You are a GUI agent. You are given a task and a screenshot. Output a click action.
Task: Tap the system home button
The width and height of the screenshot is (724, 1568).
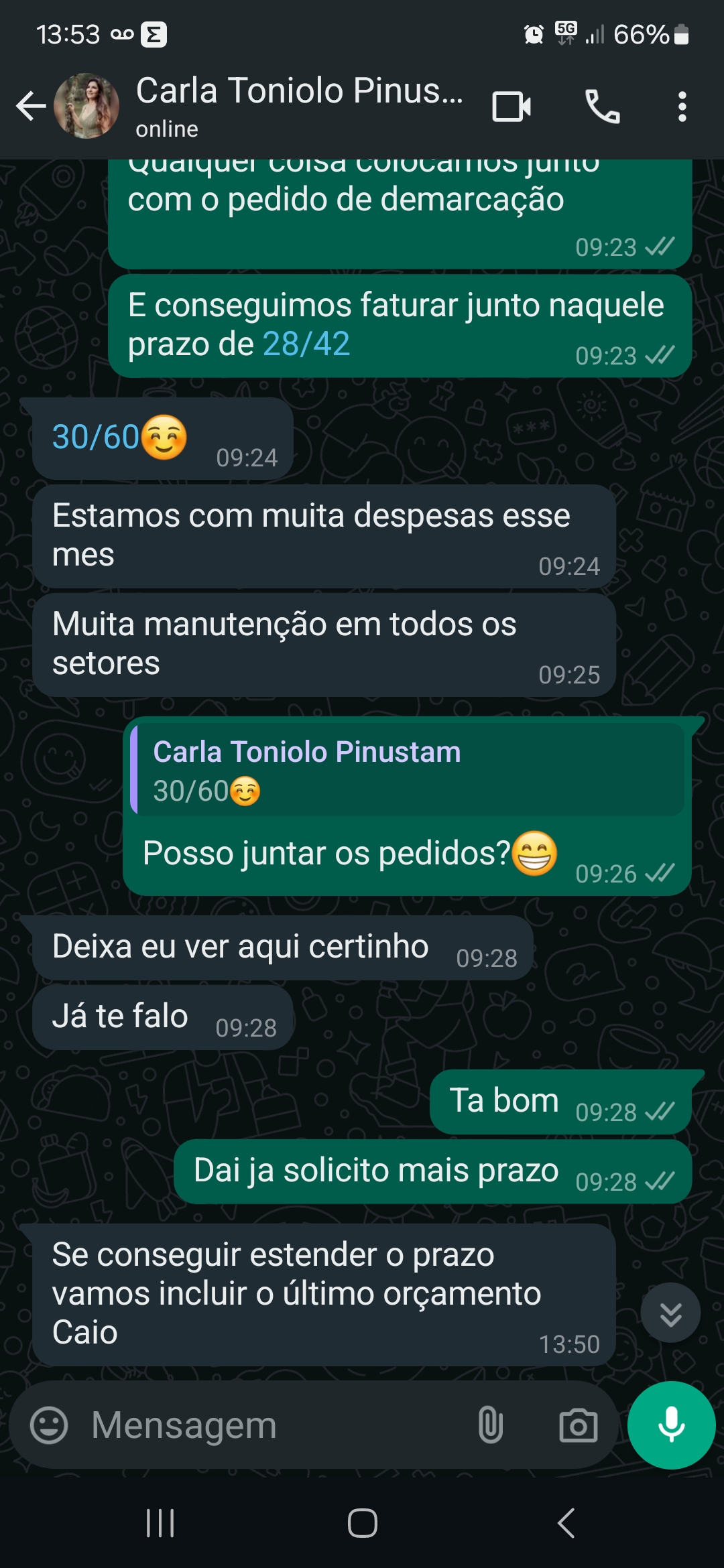(362, 1523)
